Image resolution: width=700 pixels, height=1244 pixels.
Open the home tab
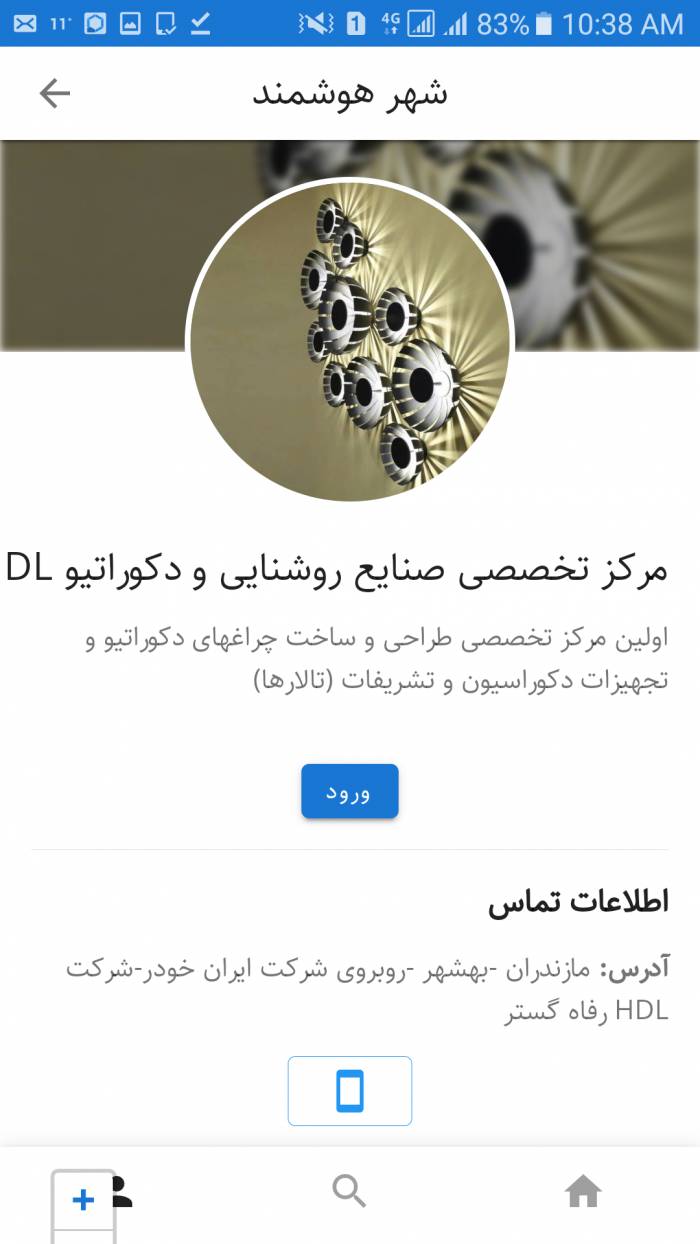click(583, 1191)
